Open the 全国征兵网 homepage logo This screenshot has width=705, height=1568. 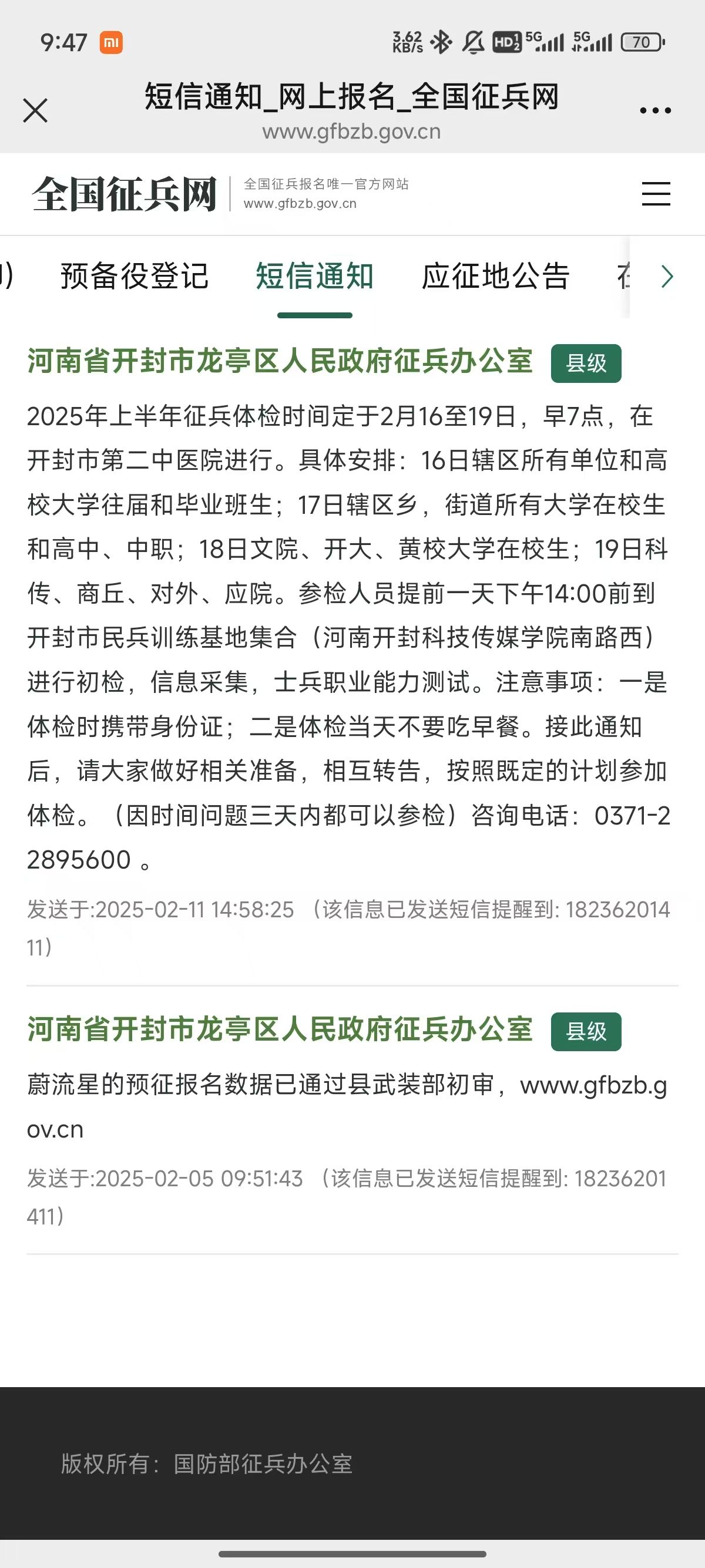125,194
